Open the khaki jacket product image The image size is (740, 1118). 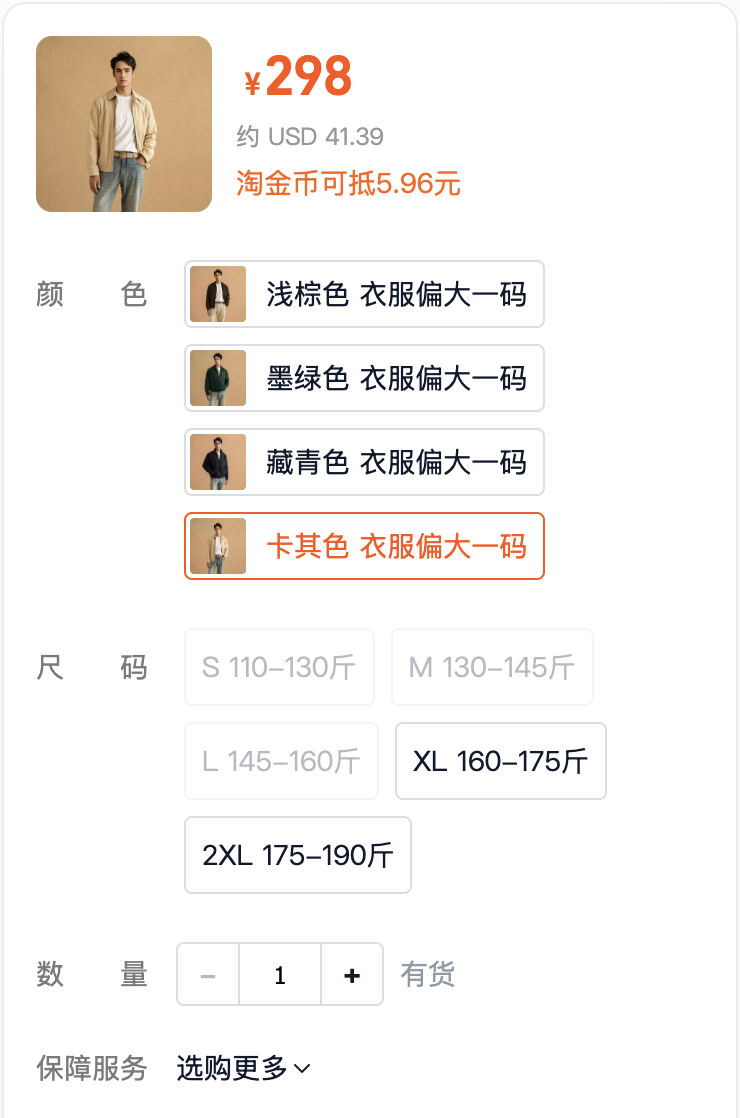click(124, 124)
